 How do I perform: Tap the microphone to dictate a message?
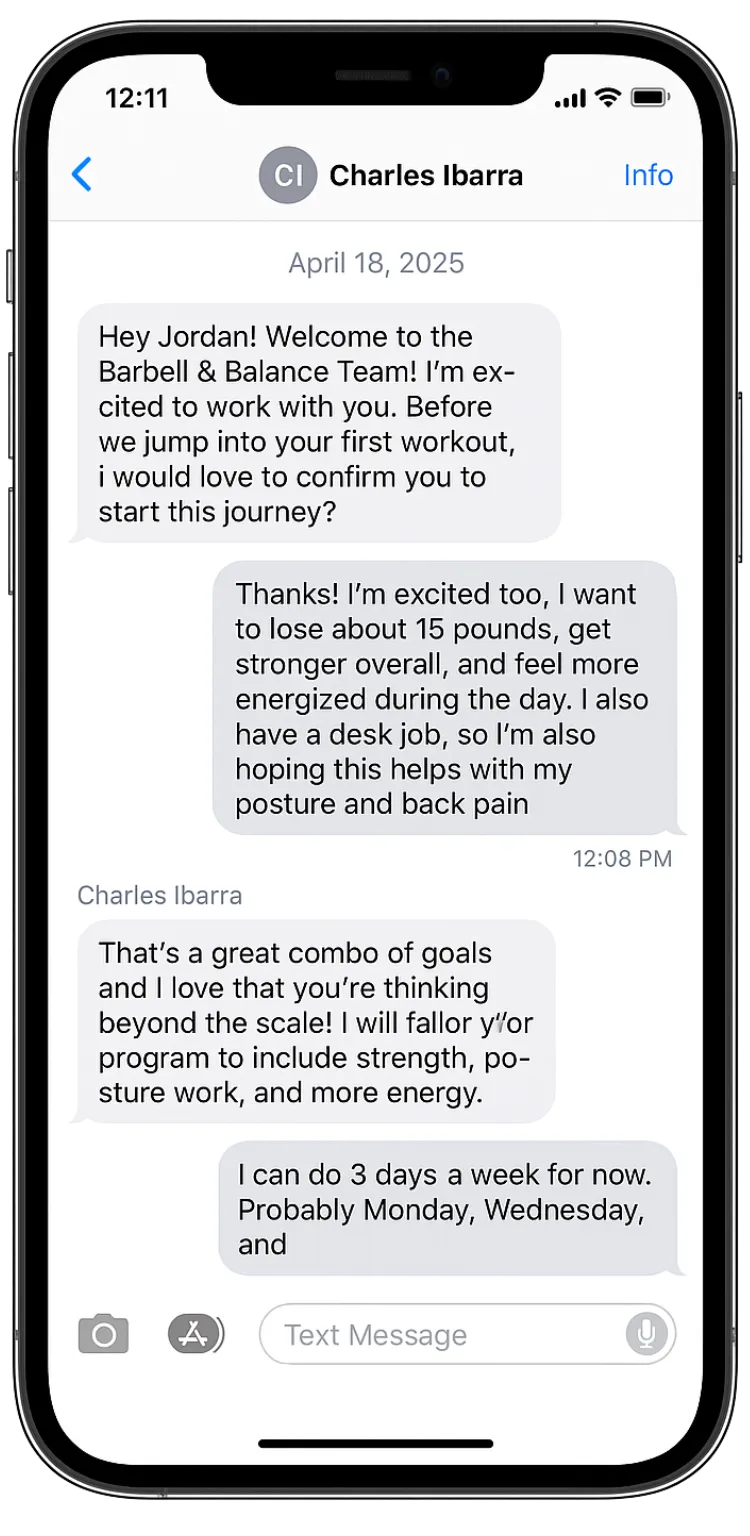click(x=647, y=1334)
